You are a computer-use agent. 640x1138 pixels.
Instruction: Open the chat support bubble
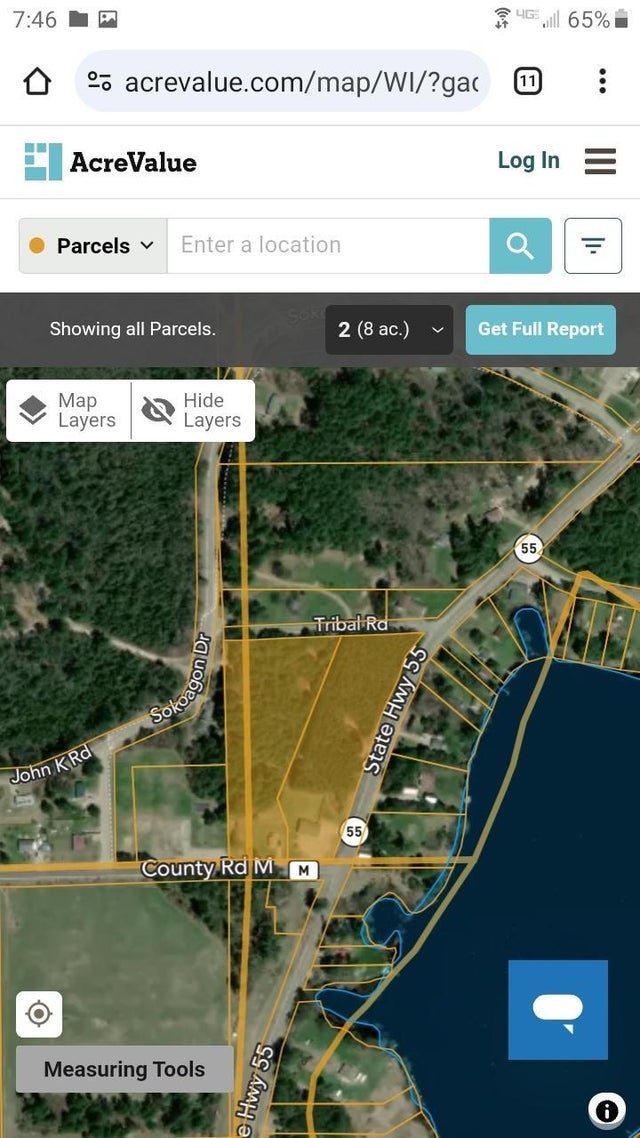point(558,1009)
